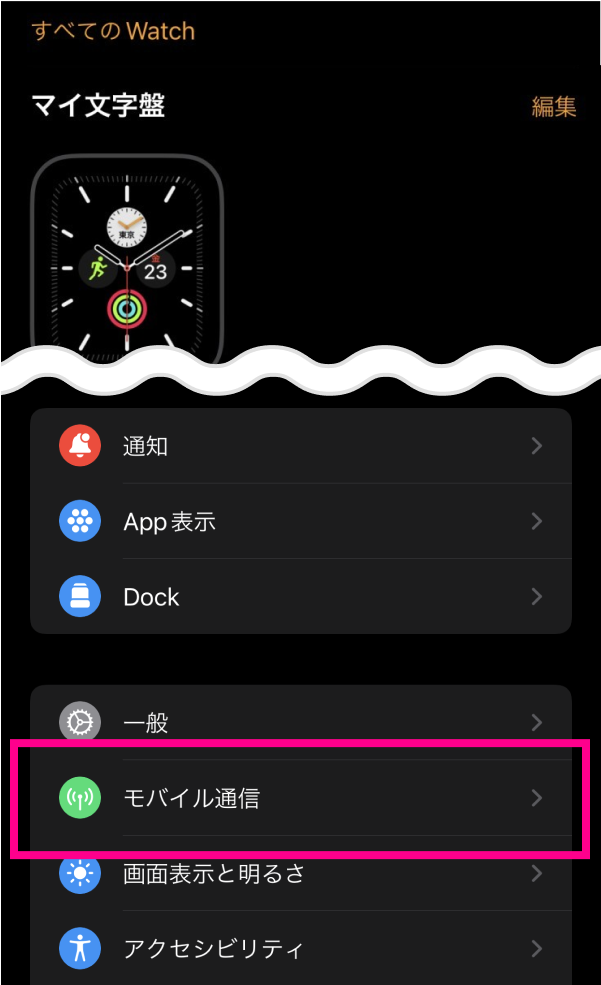The width and height of the screenshot is (601, 985).
Task: Open 画面表示と明るさ settings
Action: [x=300, y=874]
